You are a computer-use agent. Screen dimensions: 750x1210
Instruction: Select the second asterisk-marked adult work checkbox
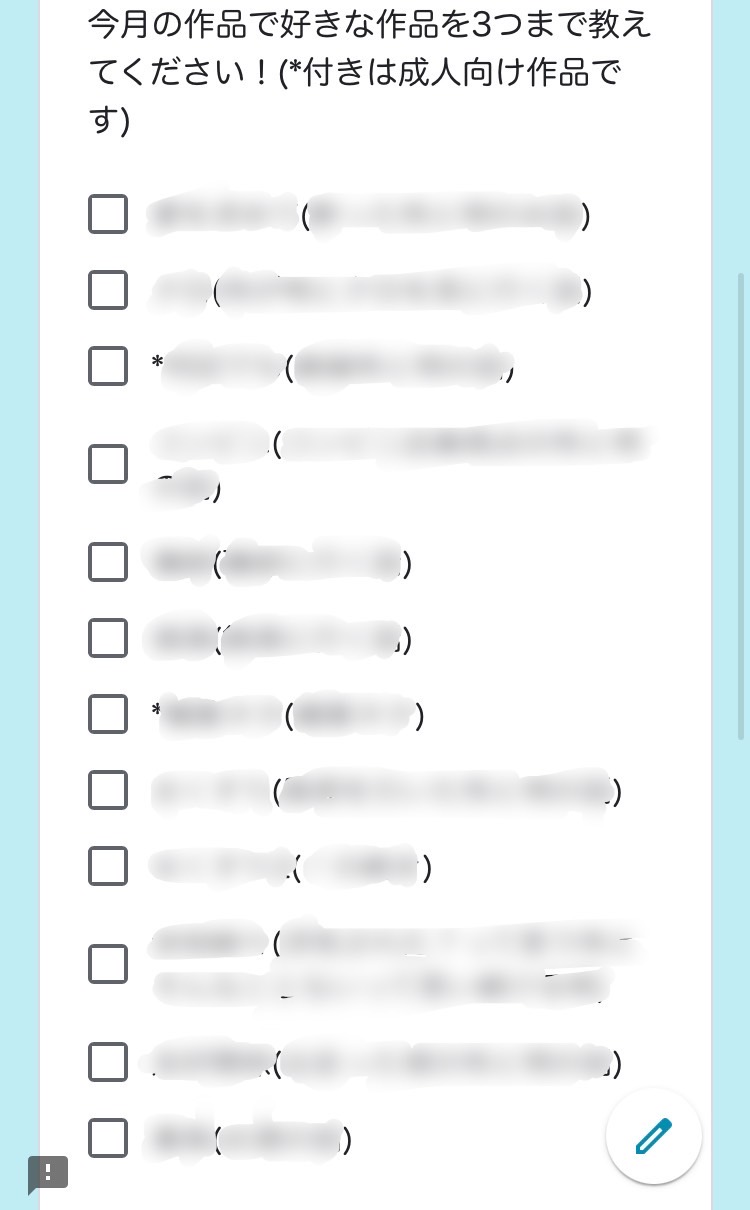pyautogui.click(x=108, y=714)
